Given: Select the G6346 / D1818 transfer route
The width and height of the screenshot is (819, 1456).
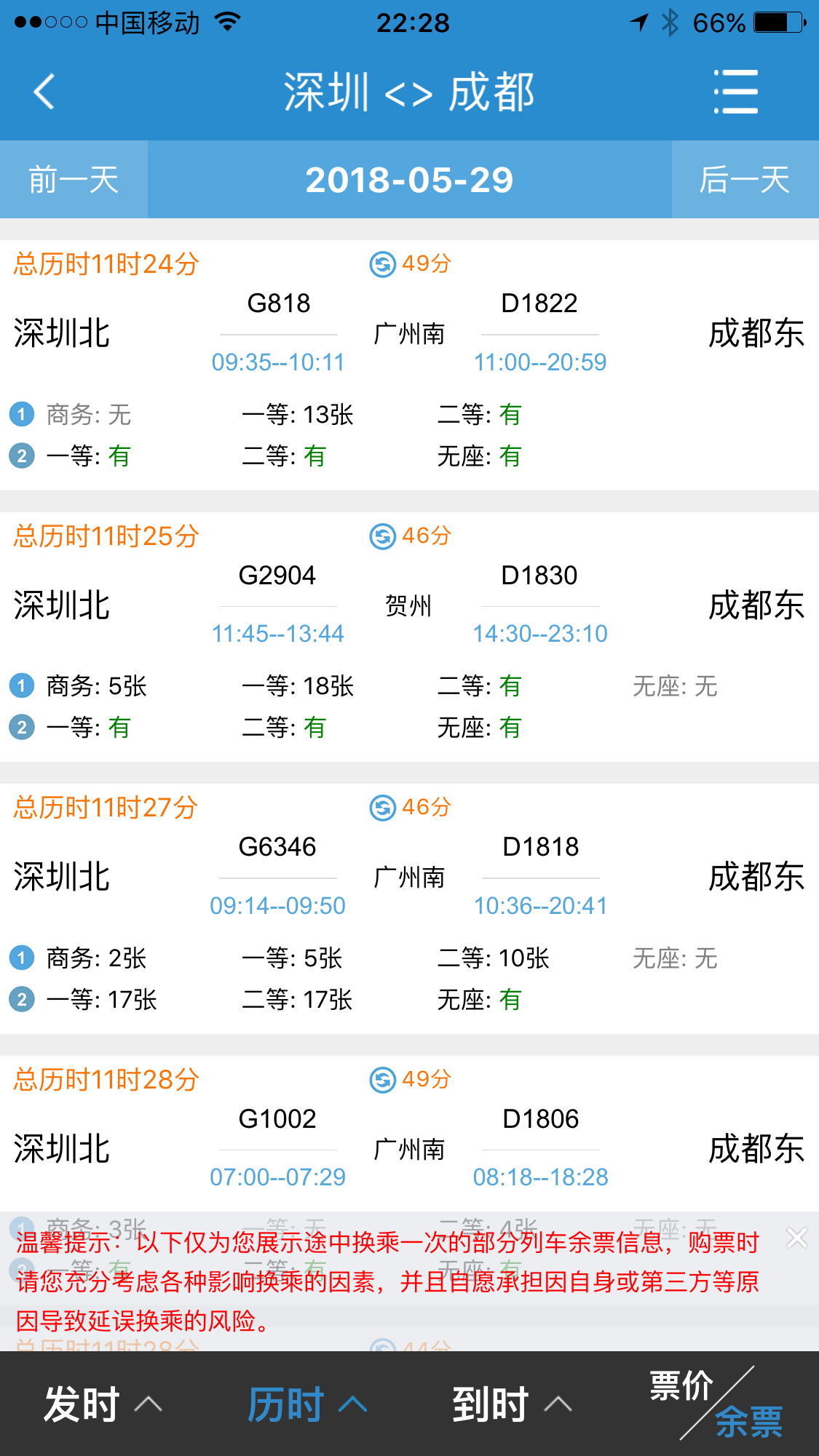Looking at the screenshot, I should coord(409,909).
